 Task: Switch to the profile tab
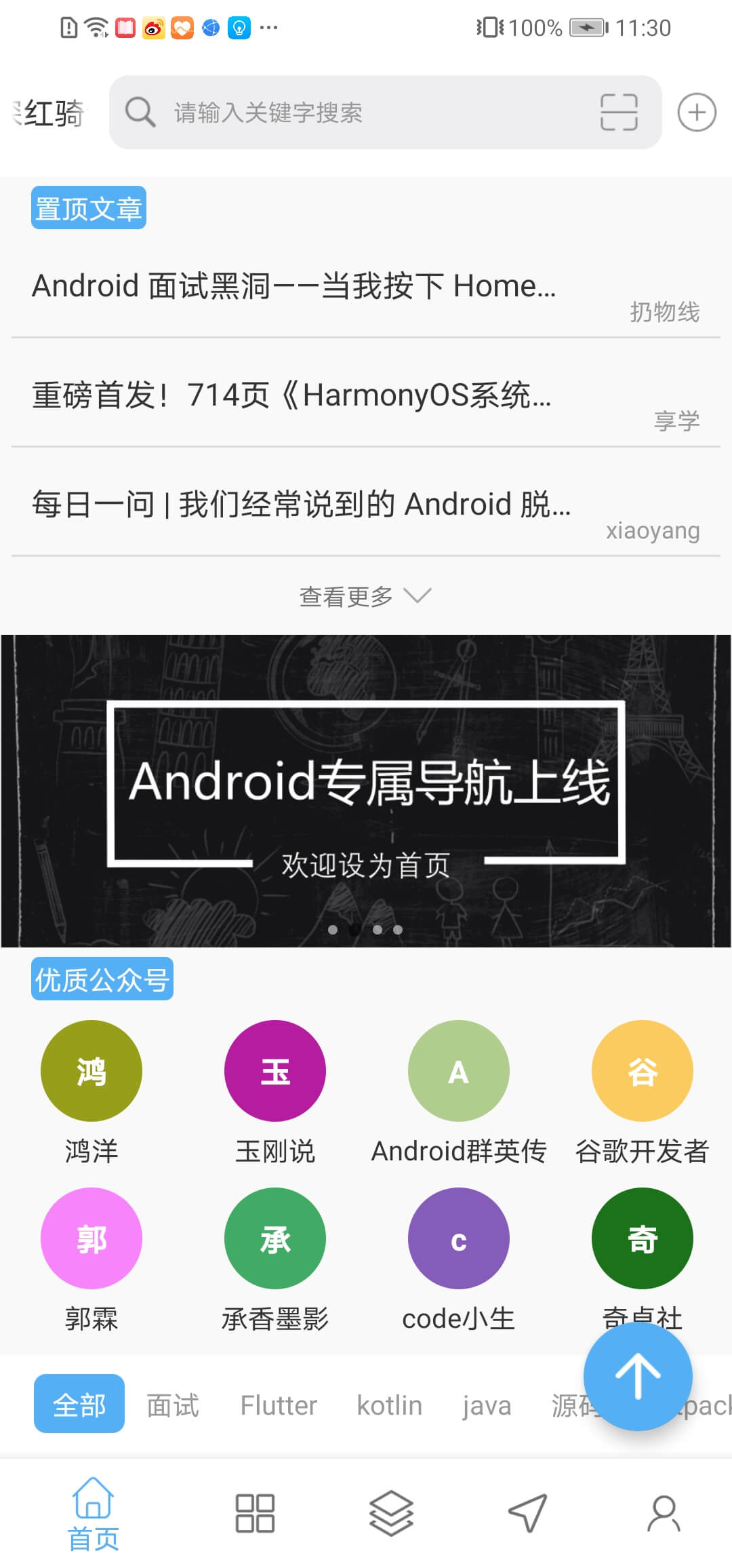664,1514
